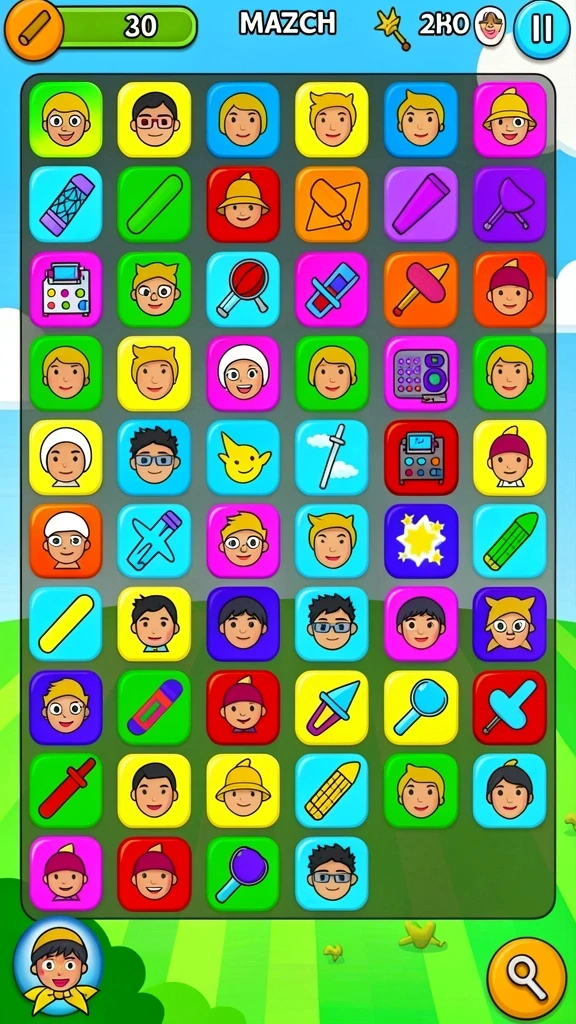The image size is (576, 1024).
Task: Tap the orange stick button beside the 30 bar
Action: (x=33, y=29)
